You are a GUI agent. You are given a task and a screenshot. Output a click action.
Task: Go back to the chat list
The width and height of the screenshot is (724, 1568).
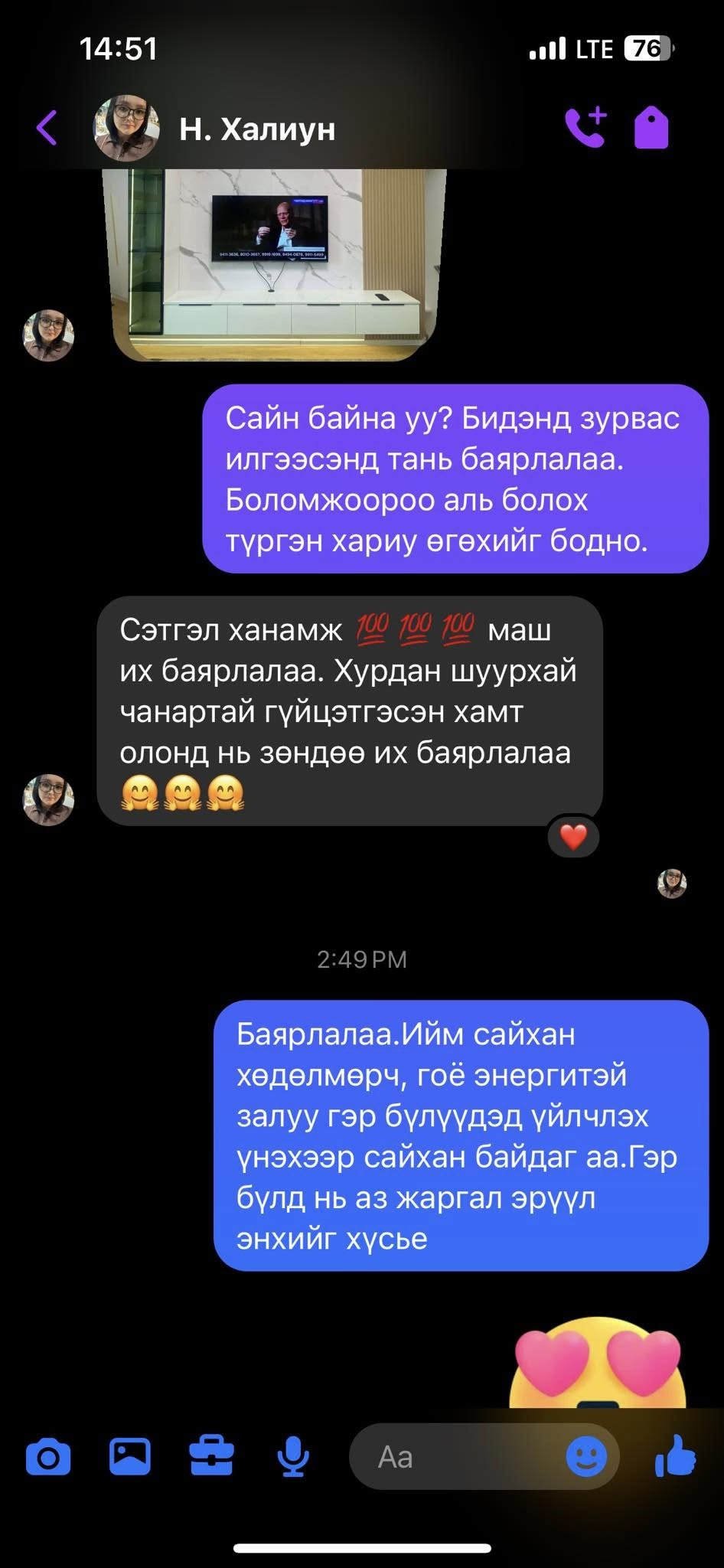[x=47, y=128]
